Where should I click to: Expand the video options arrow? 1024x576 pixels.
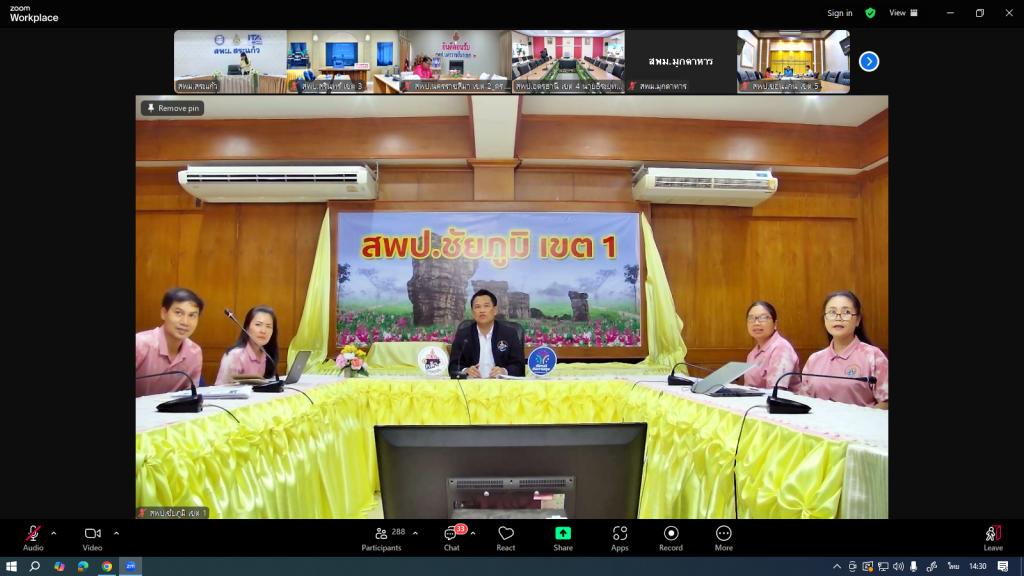point(116,533)
